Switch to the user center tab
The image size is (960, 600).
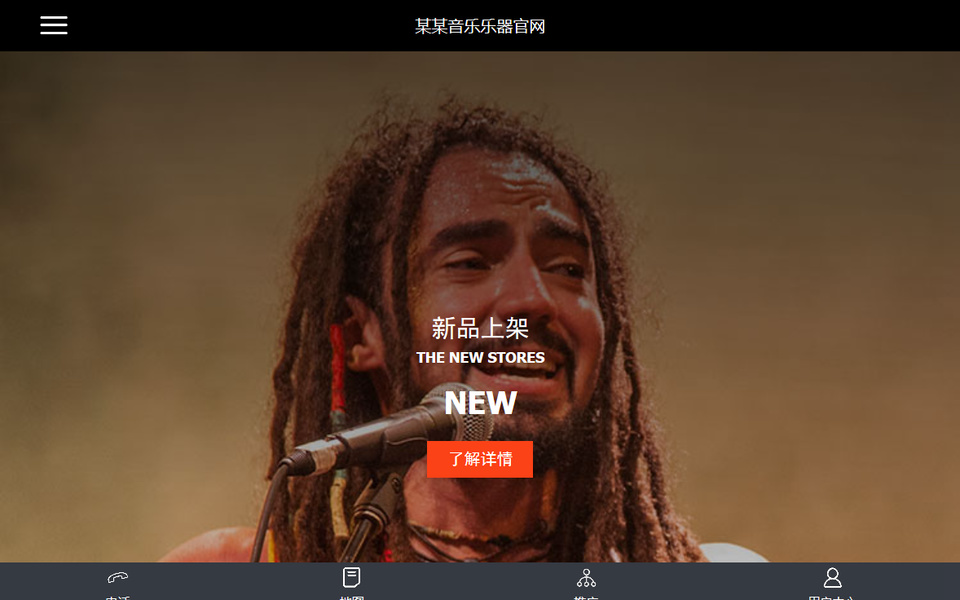[832, 581]
